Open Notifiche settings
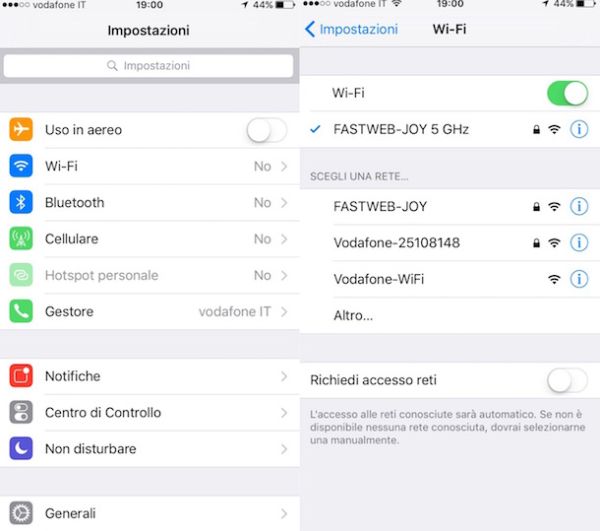This screenshot has width=600, height=531. pos(150,376)
